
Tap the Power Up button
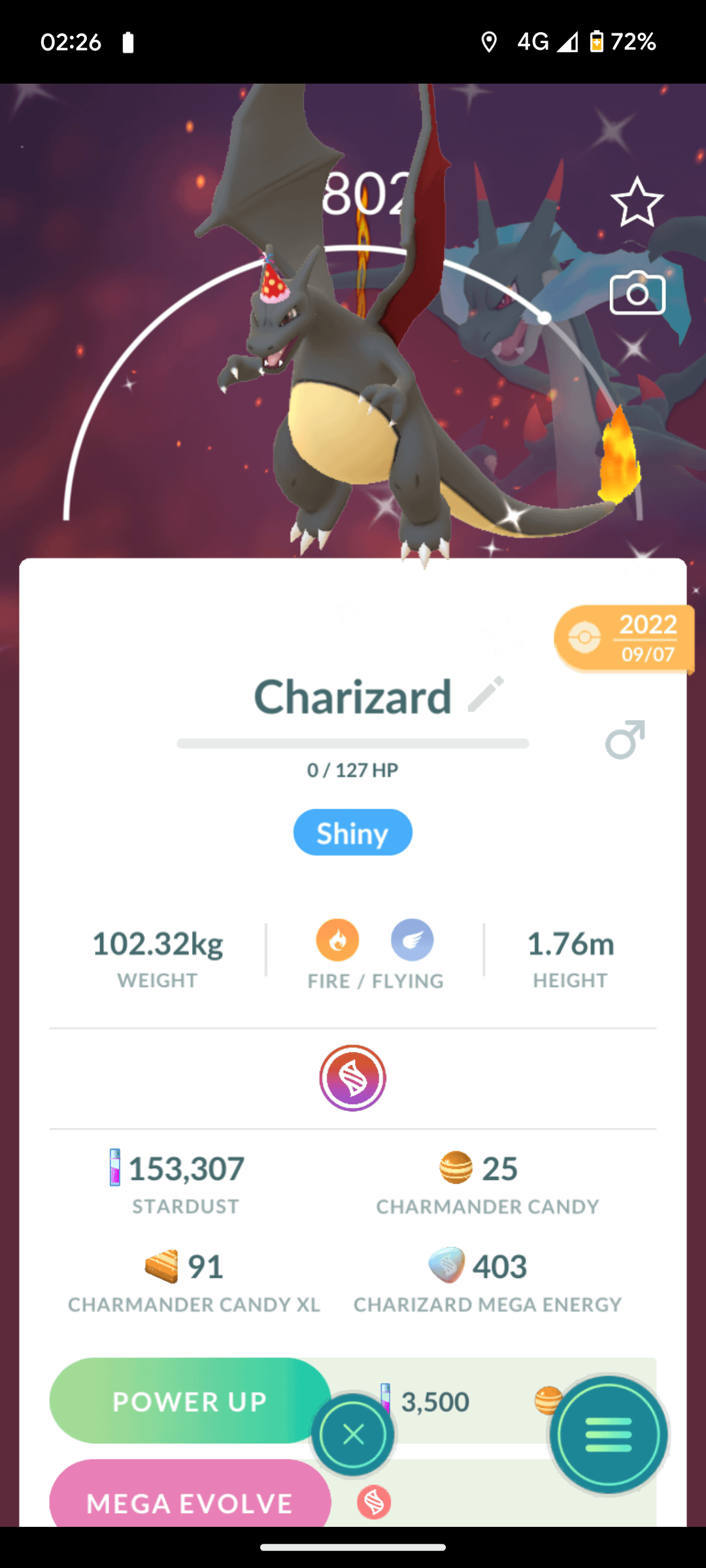tap(190, 1401)
